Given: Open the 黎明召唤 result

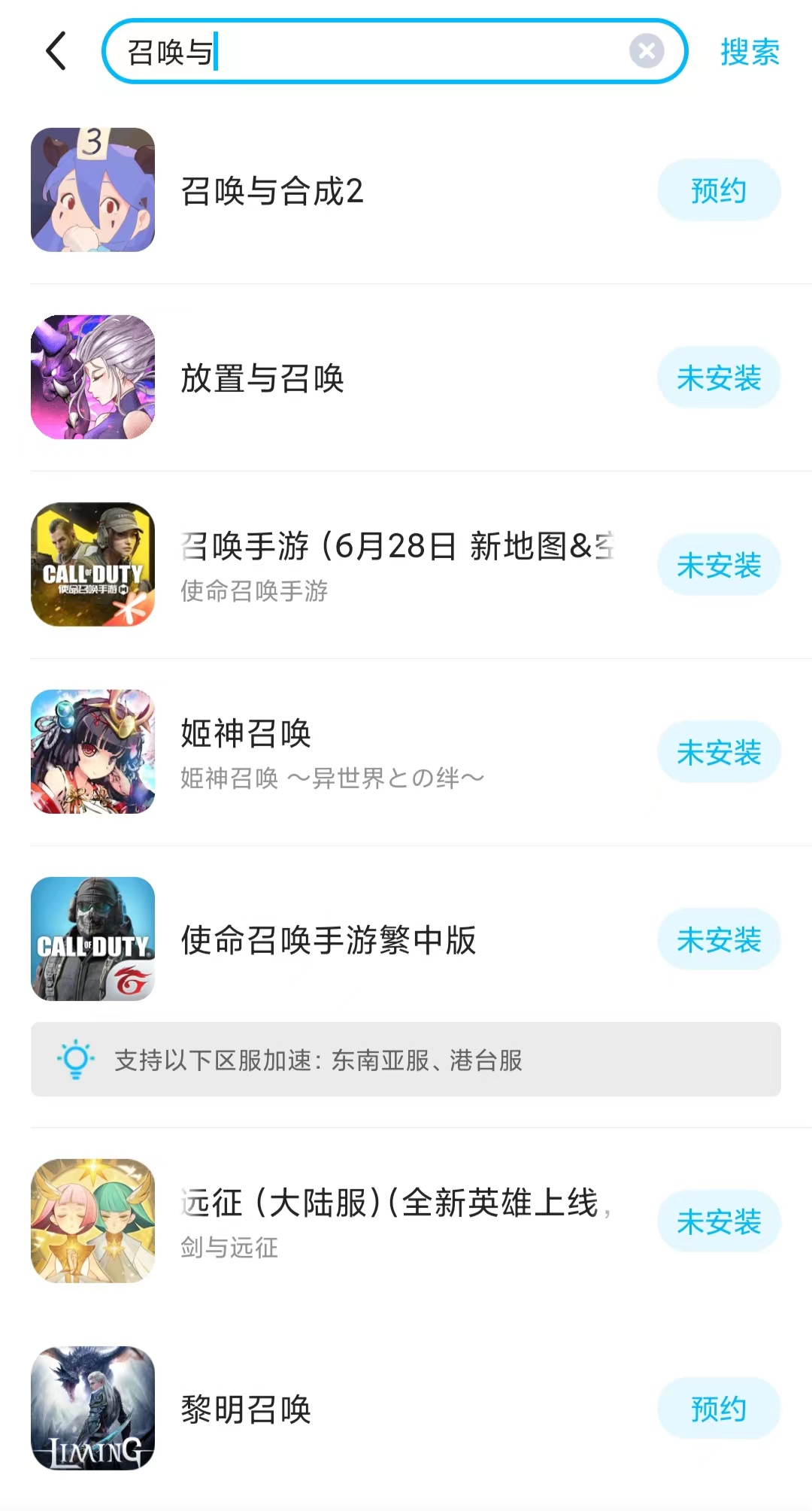Looking at the screenshot, I should pos(246,1409).
